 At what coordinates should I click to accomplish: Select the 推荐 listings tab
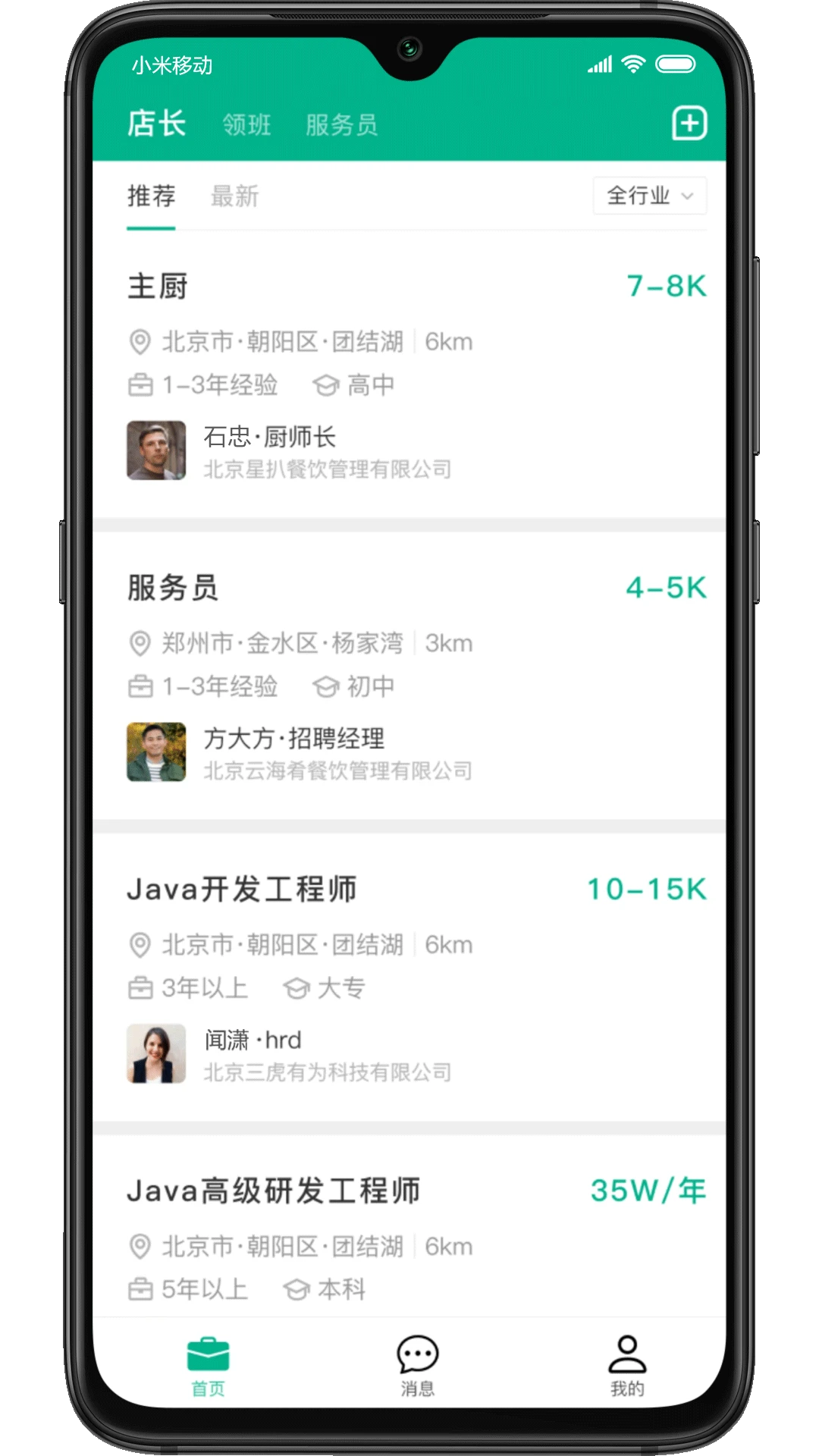pyautogui.click(x=151, y=196)
